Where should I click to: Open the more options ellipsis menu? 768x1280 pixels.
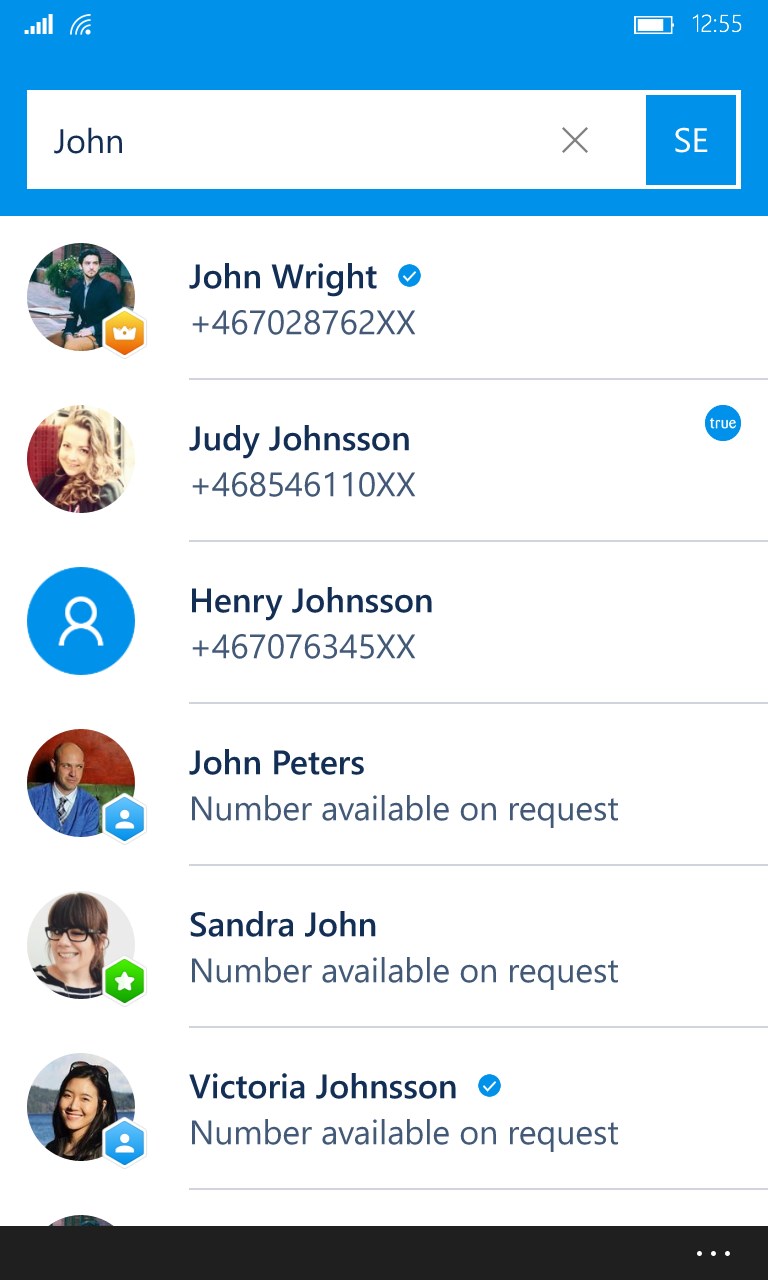[x=714, y=1253]
